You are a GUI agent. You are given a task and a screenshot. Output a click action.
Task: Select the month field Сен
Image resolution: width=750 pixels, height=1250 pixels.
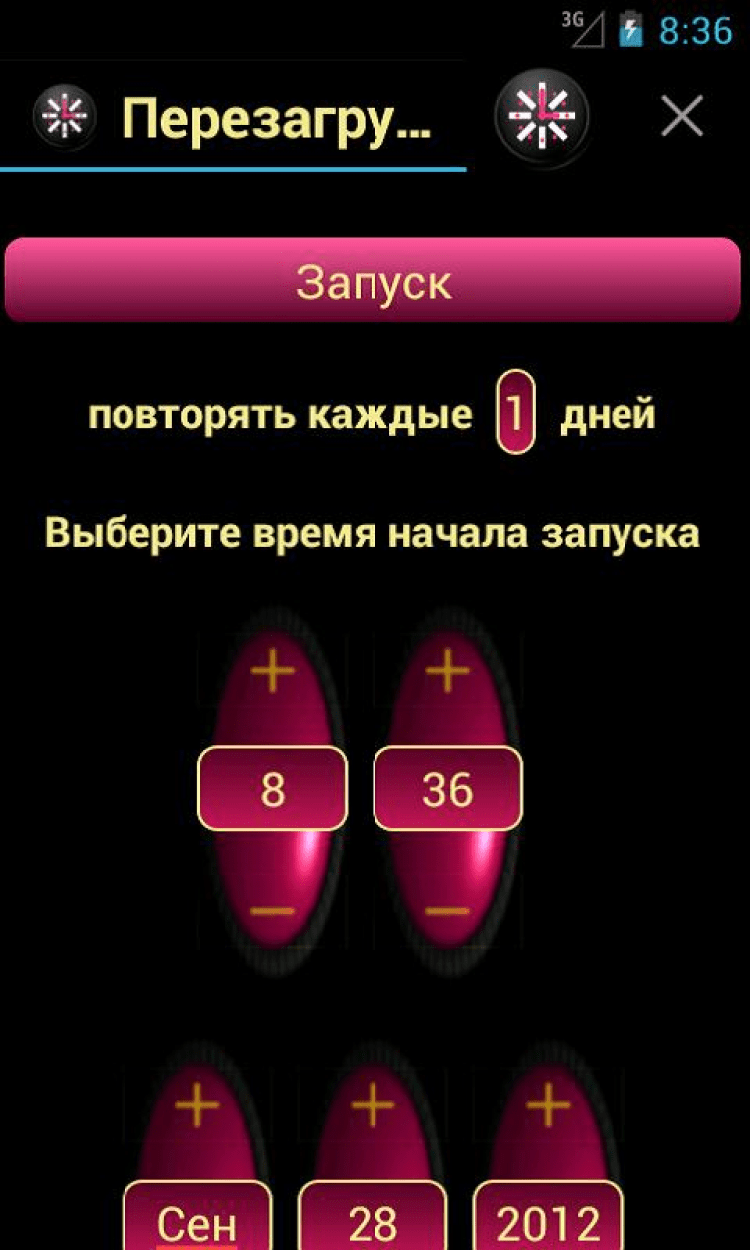[x=197, y=1220]
